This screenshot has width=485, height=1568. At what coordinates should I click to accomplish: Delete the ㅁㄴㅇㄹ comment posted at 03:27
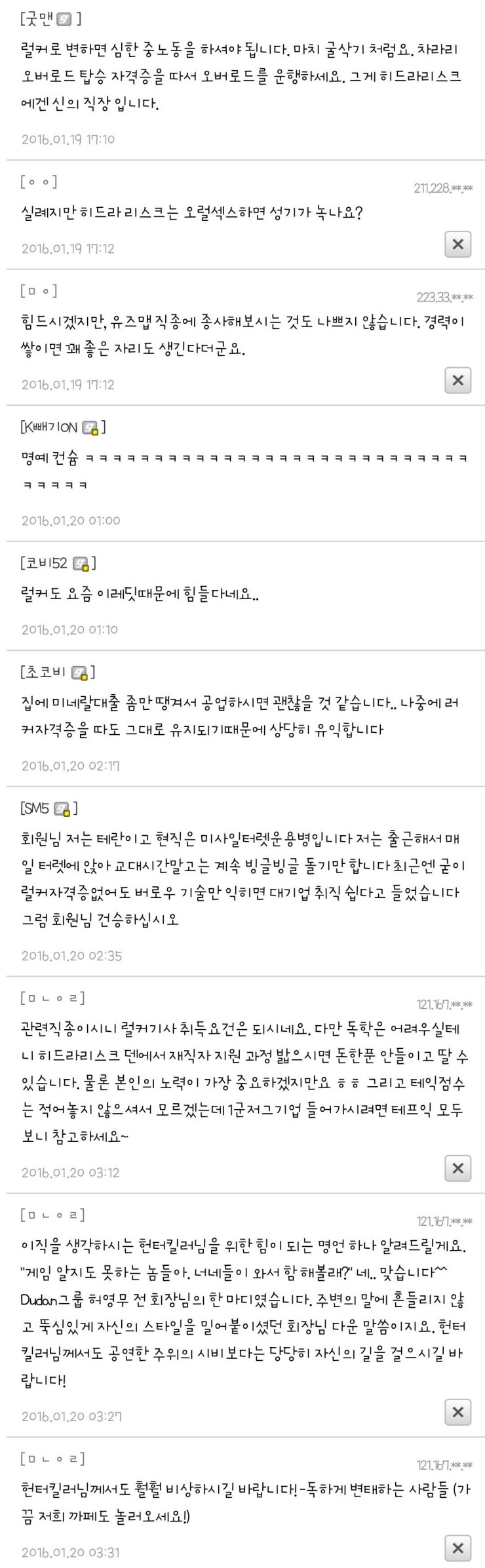pyautogui.click(x=457, y=1412)
